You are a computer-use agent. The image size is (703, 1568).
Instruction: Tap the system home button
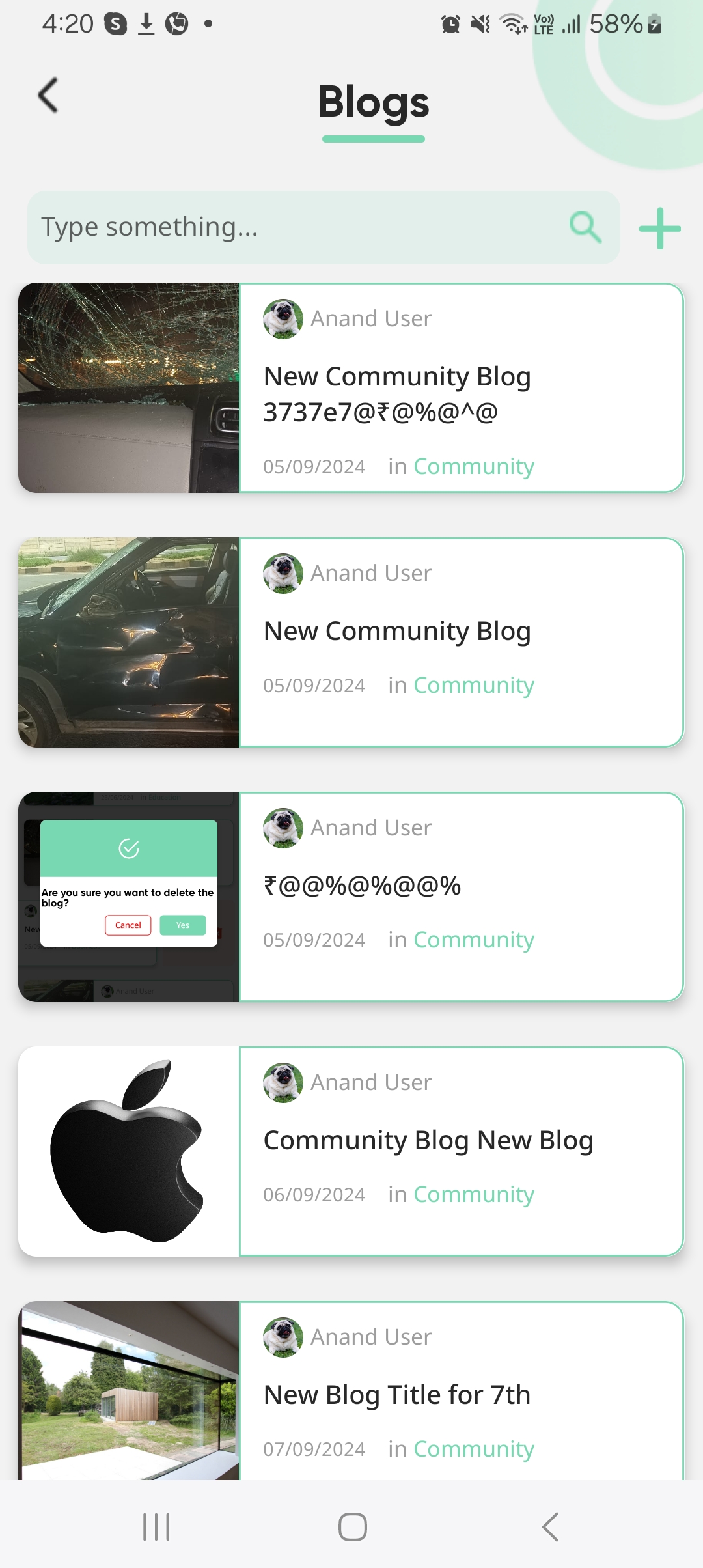352,1526
